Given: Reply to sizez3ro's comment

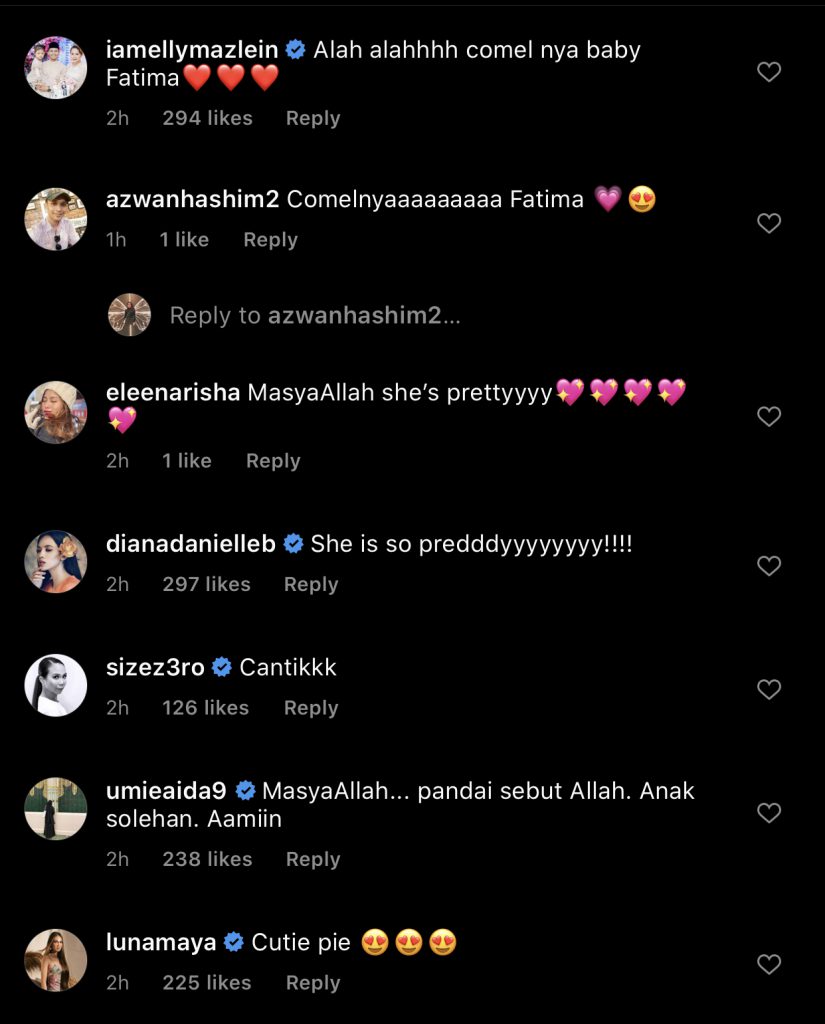Looking at the screenshot, I should coord(311,708).
